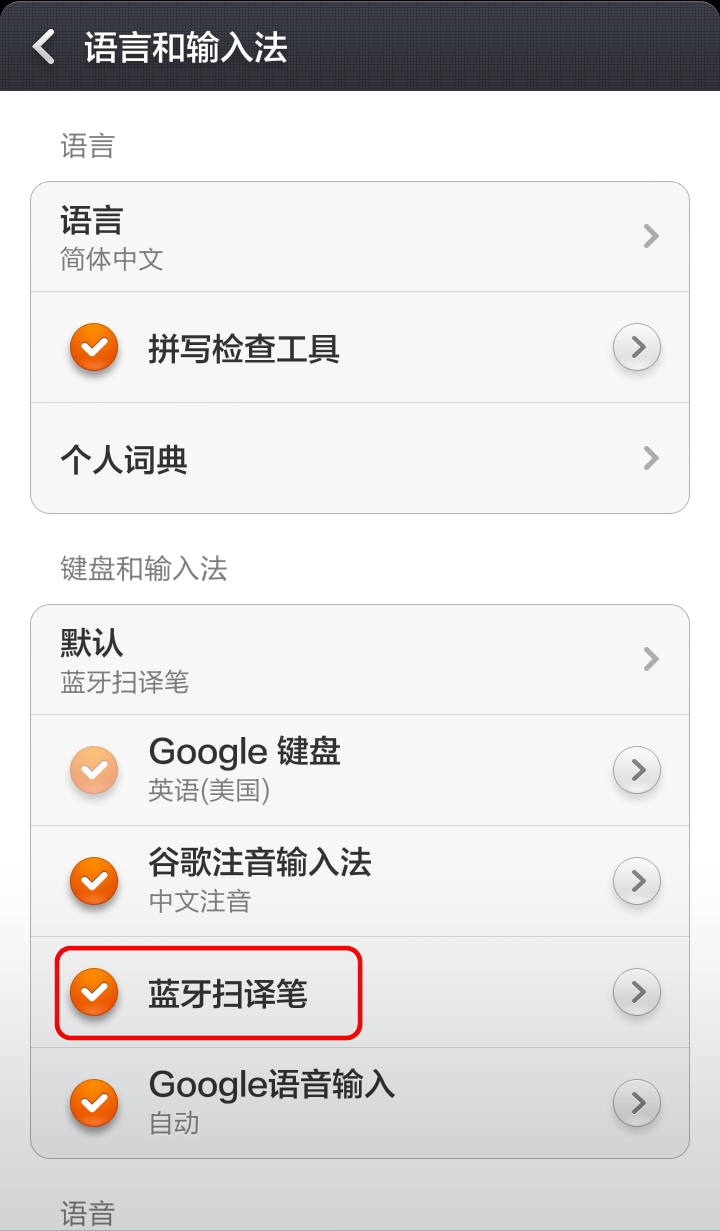Go back from 语言和输入法
The image size is (720, 1231).
(x=44, y=46)
